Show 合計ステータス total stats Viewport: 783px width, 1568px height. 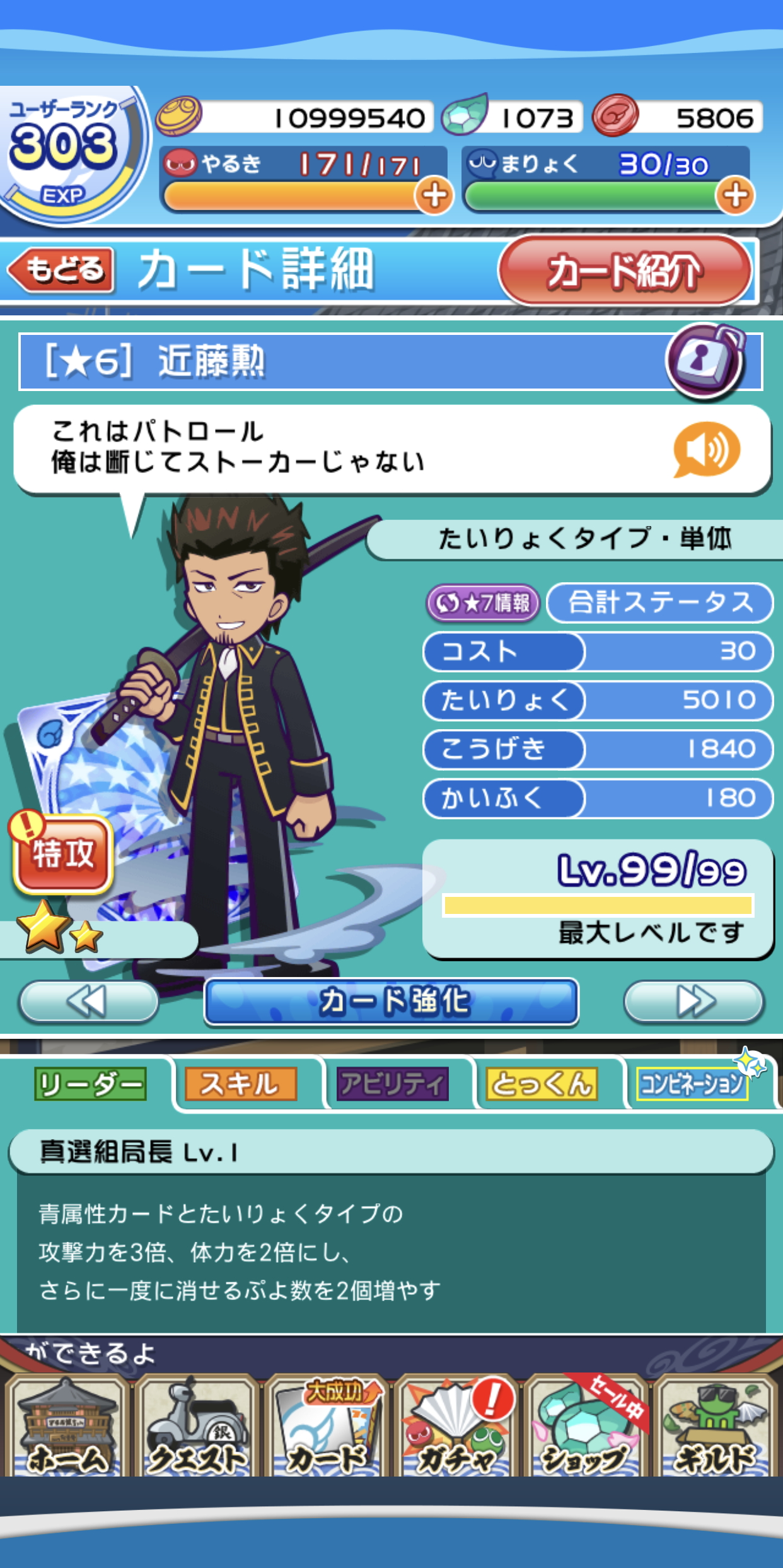pyautogui.click(x=659, y=603)
